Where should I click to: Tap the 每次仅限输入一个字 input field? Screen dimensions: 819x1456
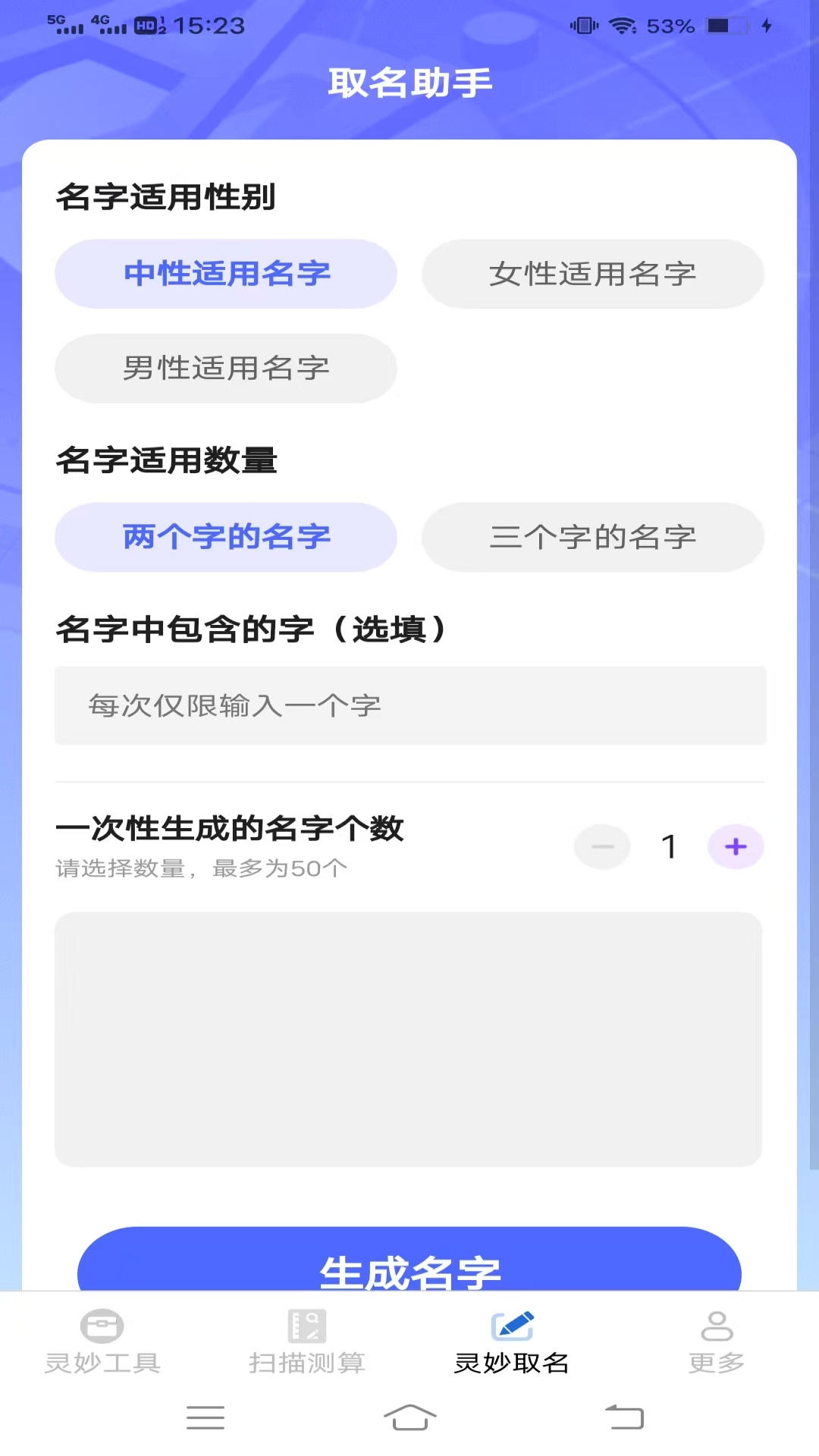click(x=409, y=706)
